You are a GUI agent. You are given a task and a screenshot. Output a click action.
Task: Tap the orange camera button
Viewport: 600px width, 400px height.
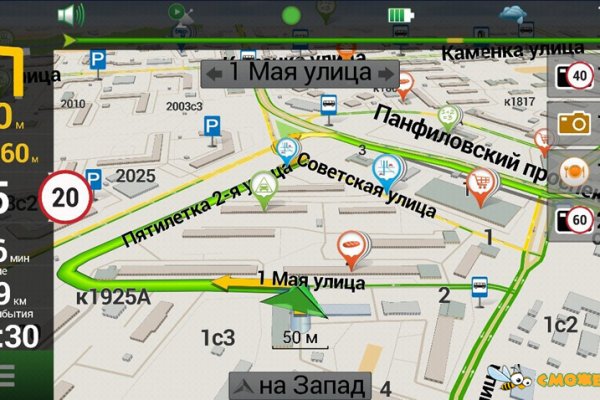click(x=576, y=122)
